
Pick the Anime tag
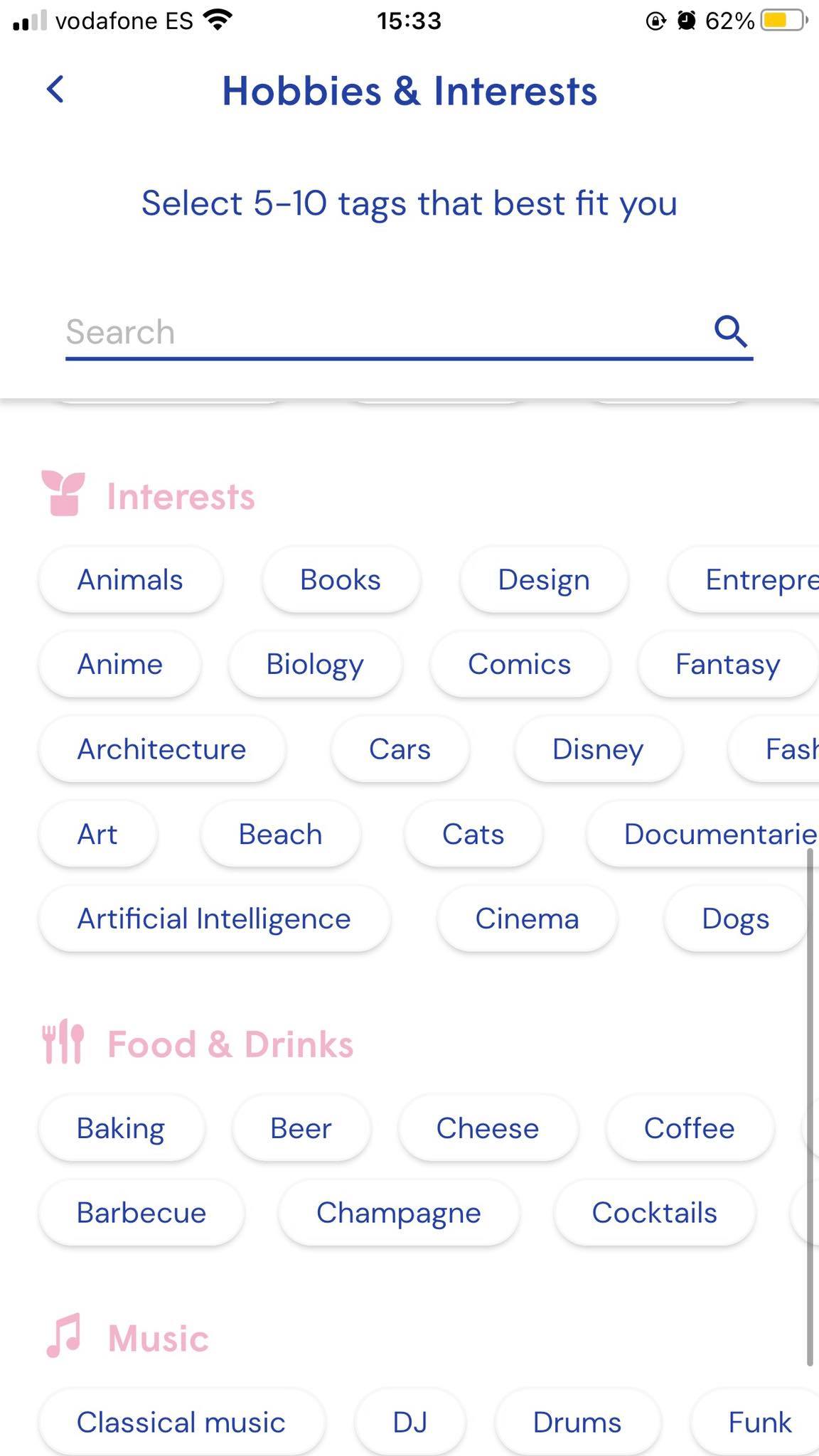pos(119,665)
